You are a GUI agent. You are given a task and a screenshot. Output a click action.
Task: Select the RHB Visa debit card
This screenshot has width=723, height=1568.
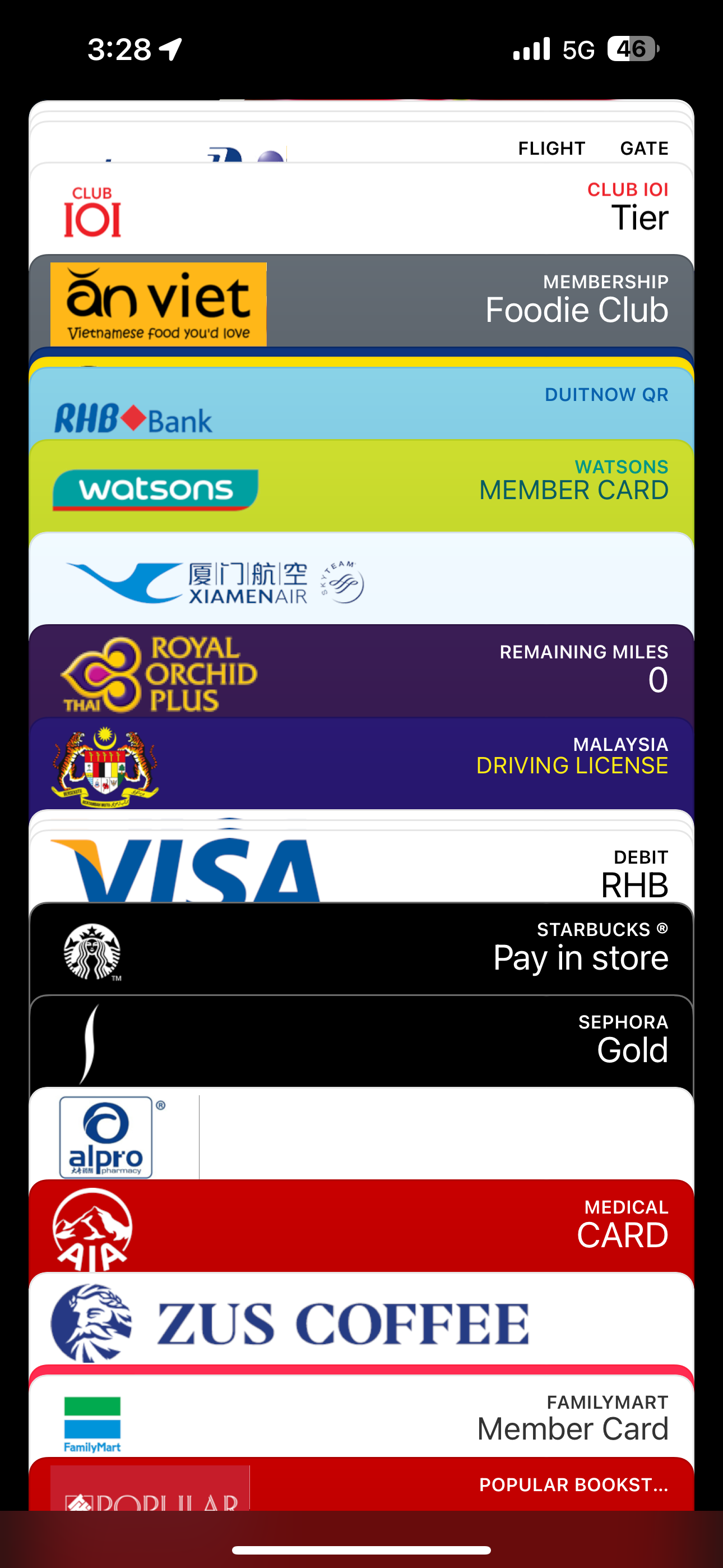click(x=361, y=866)
